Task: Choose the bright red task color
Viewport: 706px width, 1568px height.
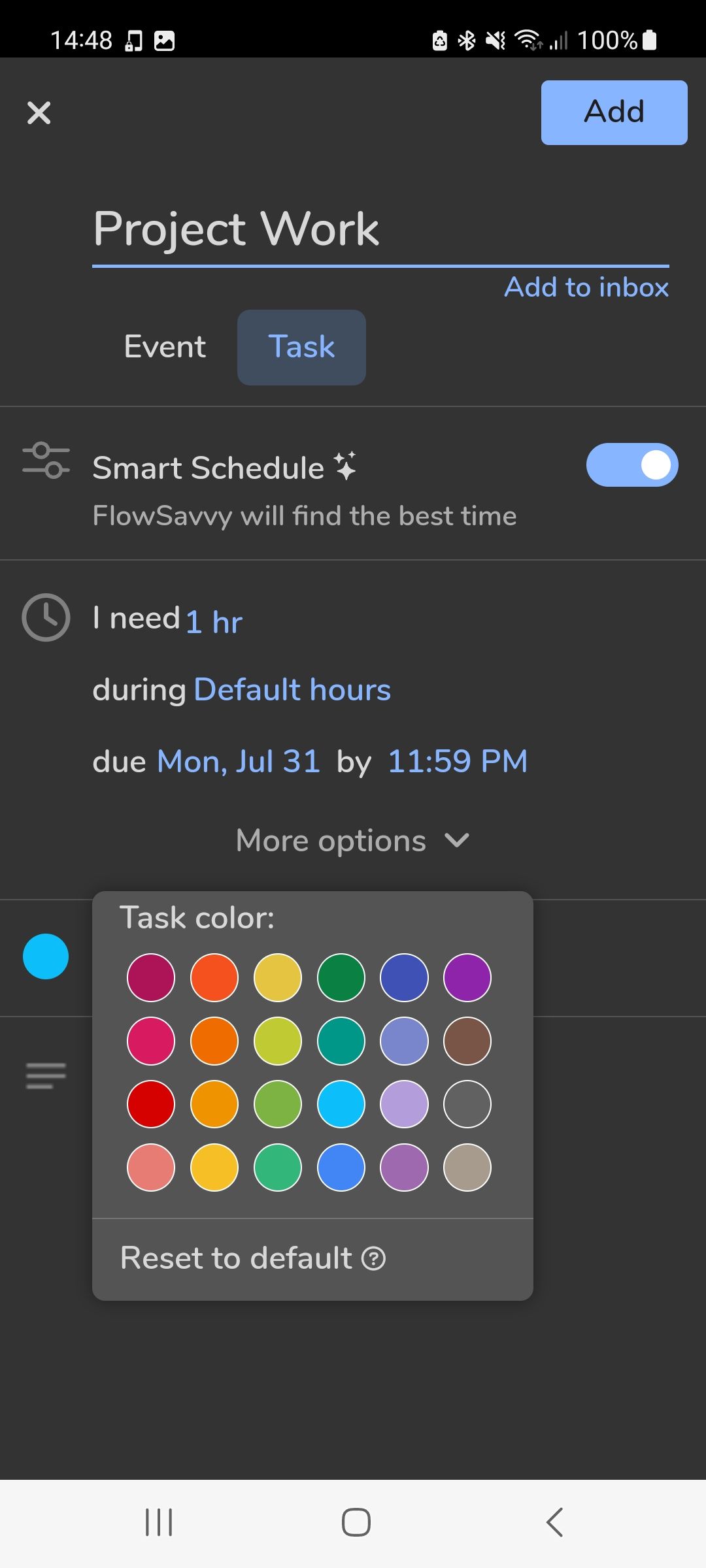Action: (151, 1104)
